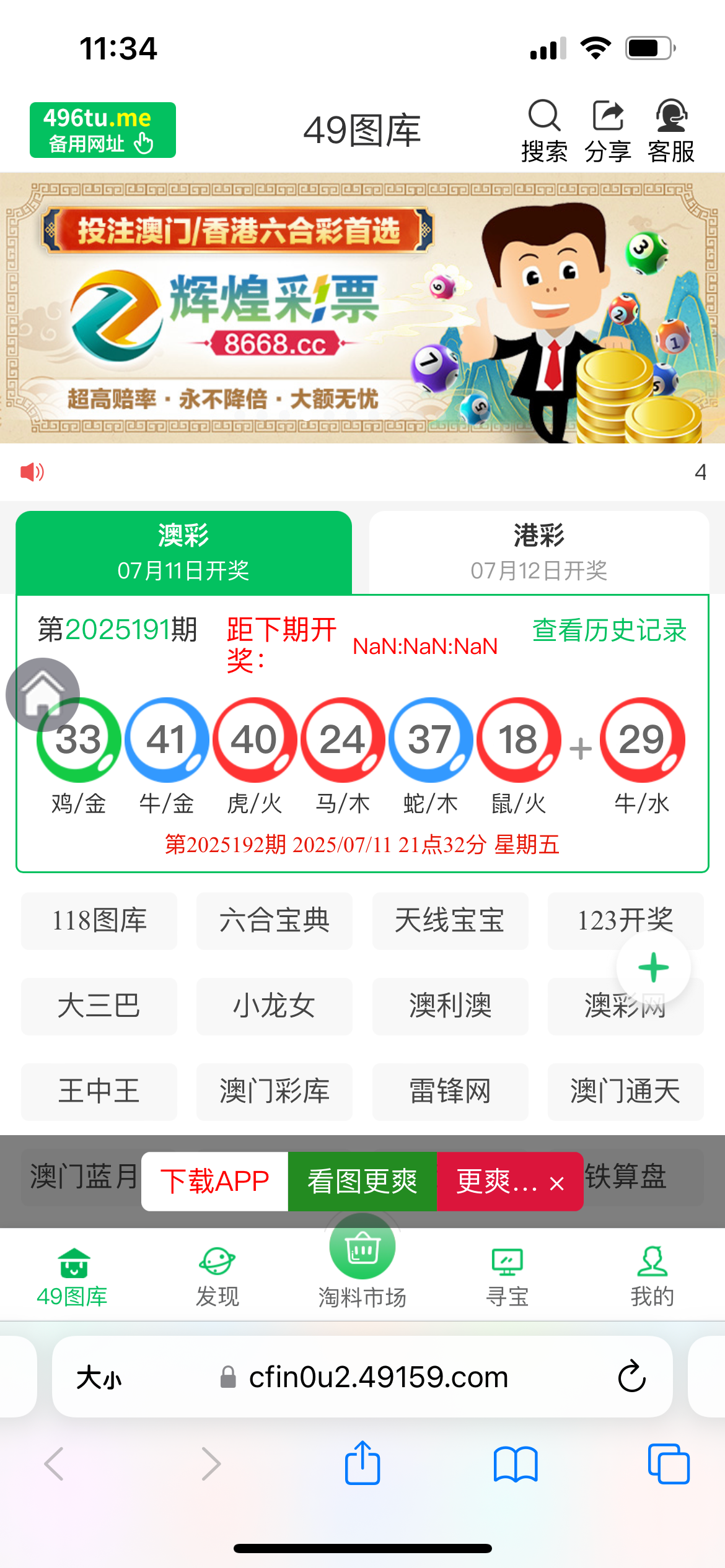Open the 496tu.me backup address button
Viewport: 725px width, 1568px height.
coord(103,130)
